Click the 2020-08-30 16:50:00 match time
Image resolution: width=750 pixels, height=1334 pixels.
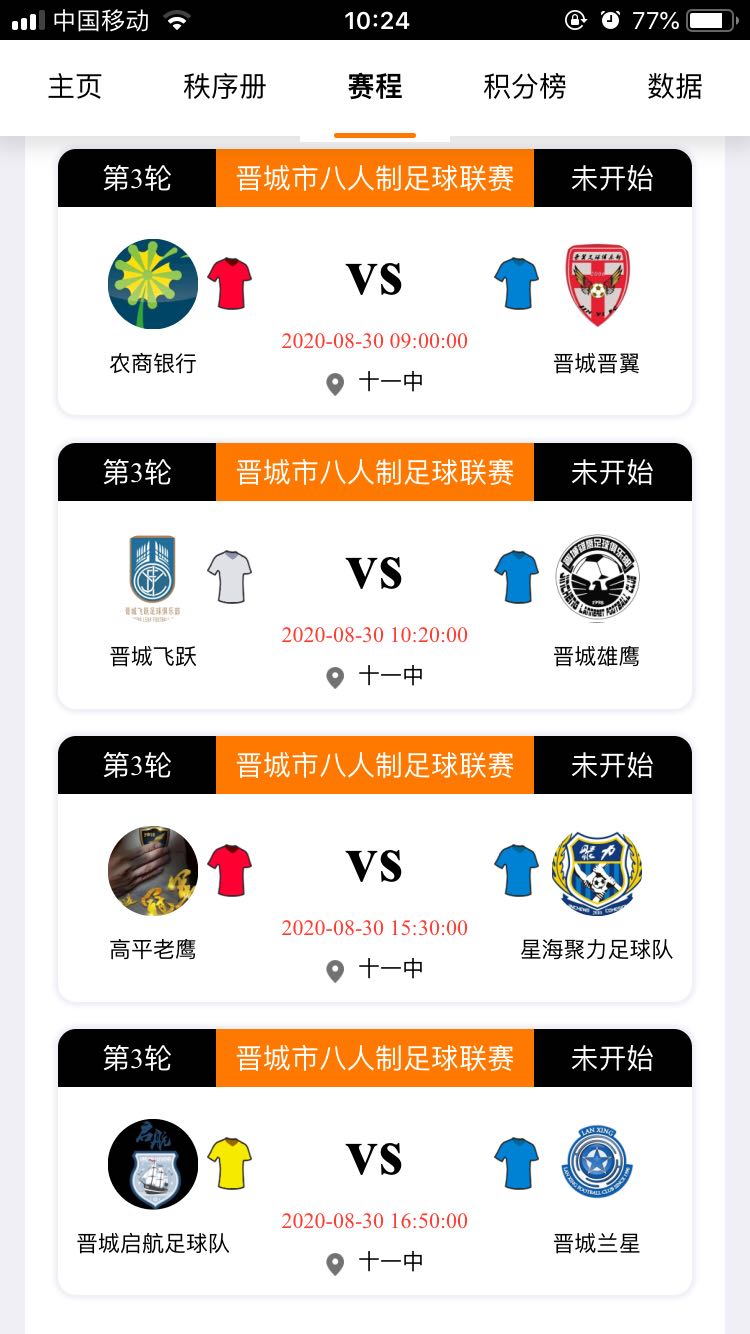tap(374, 1220)
